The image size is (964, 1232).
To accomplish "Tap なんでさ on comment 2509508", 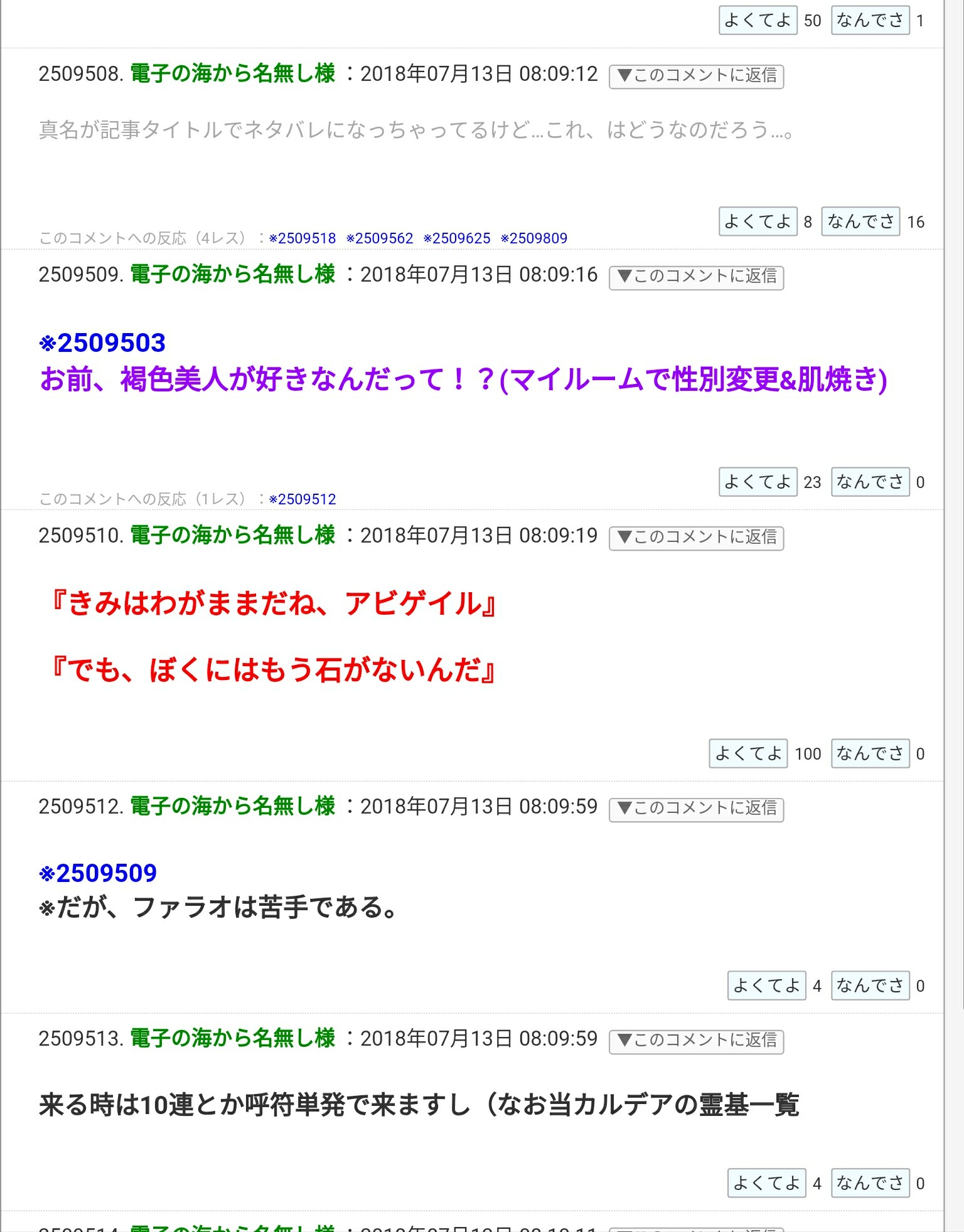I will (860, 221).
